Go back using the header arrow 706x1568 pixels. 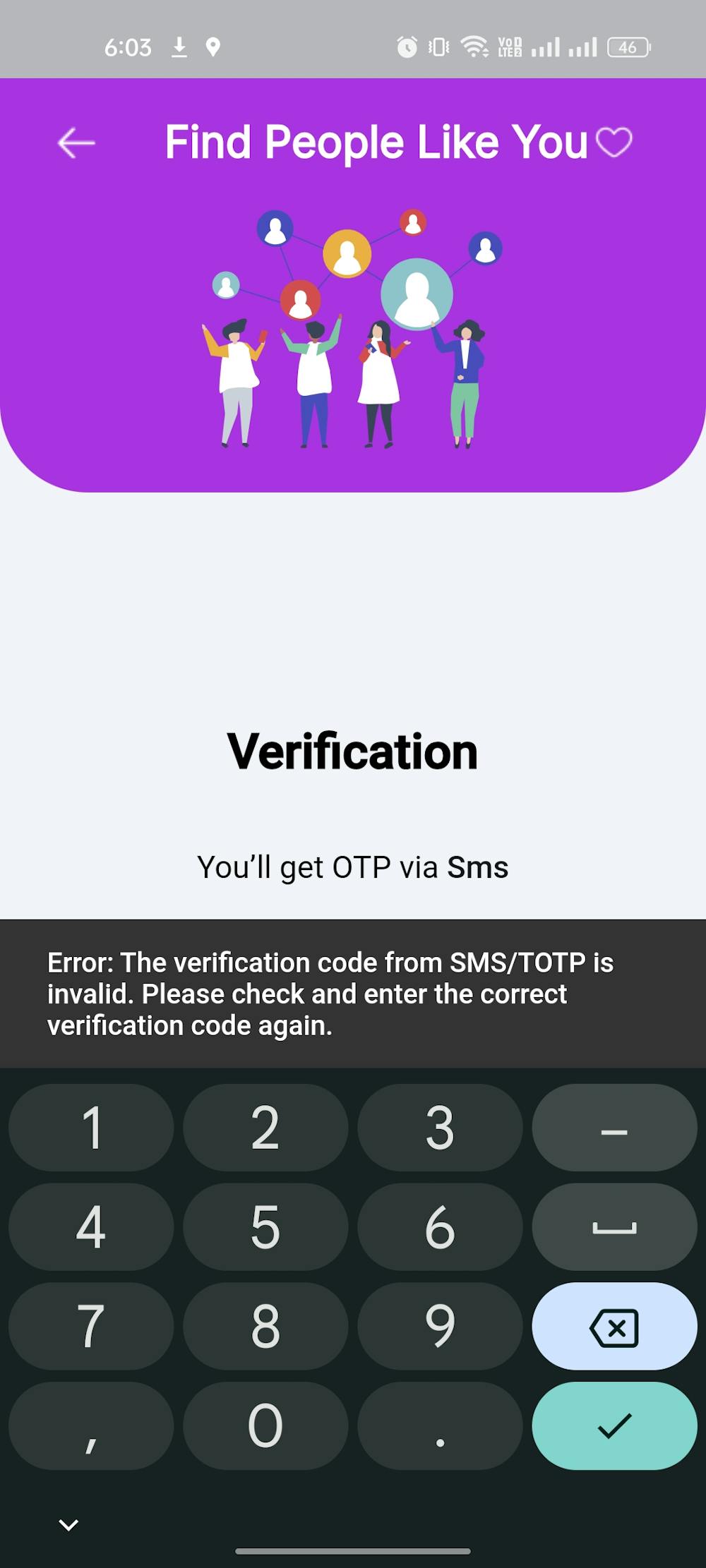[76, 143]
